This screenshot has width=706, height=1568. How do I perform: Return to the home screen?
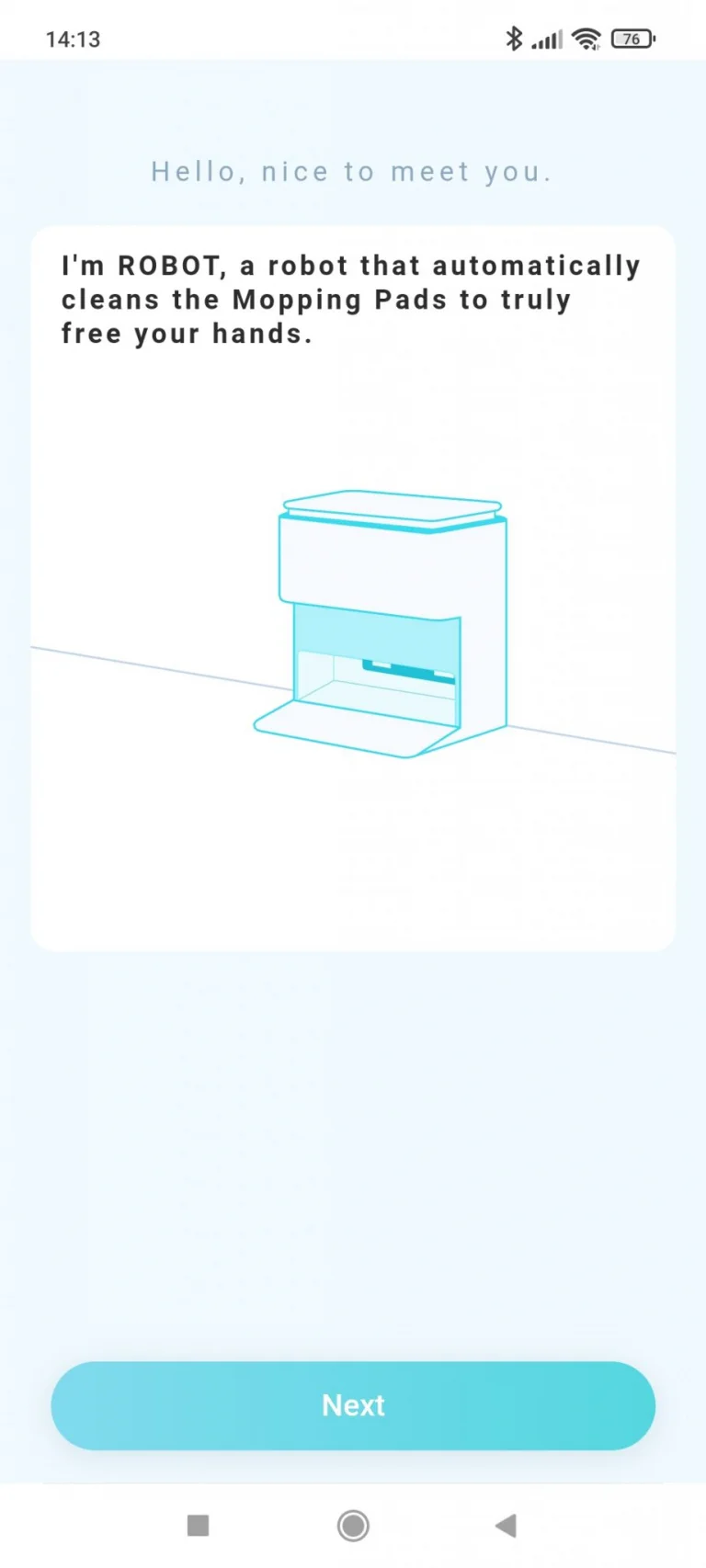pyautogui.click(x=353, y=1526)
